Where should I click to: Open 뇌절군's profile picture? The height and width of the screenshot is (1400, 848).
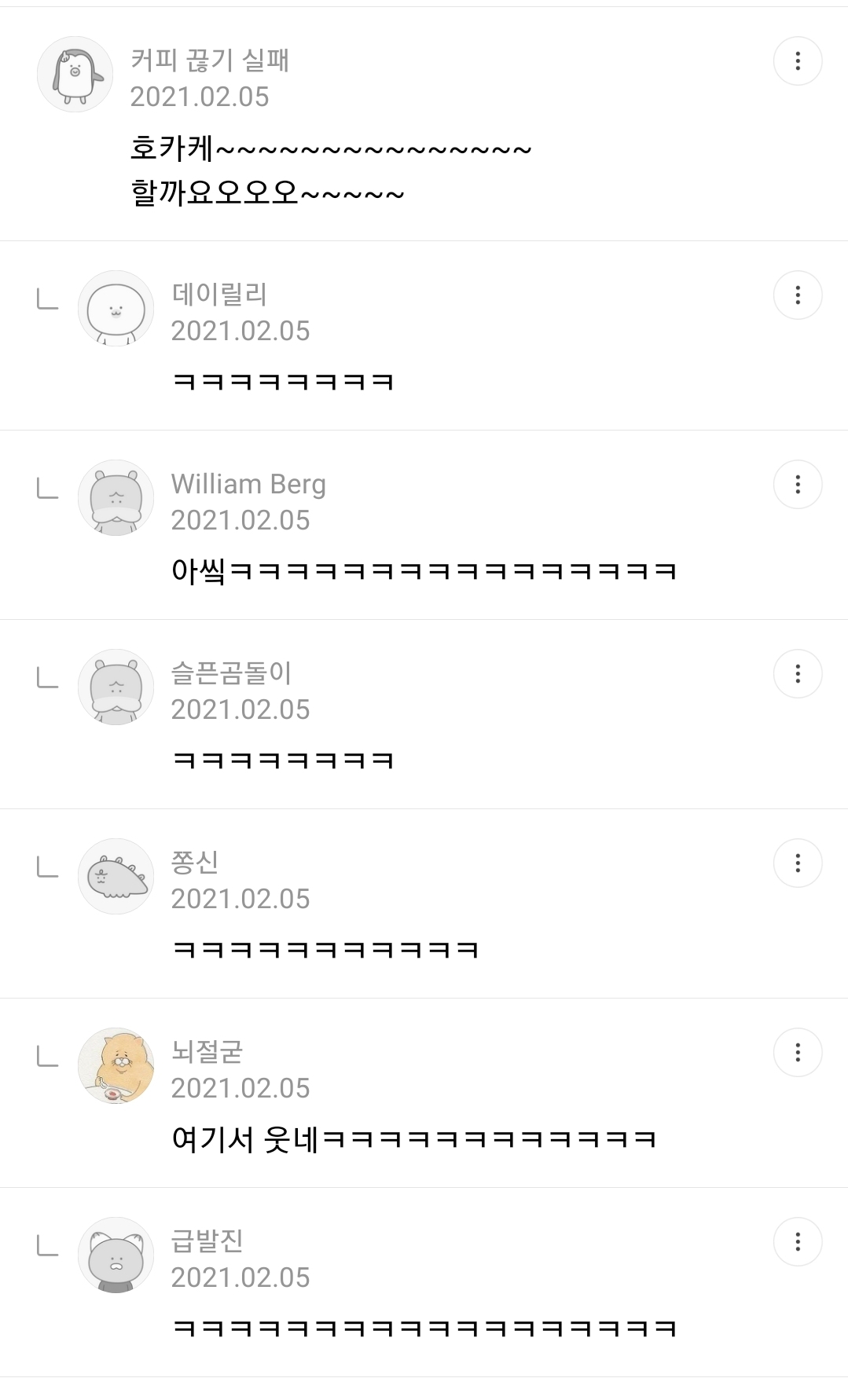point(116,1066)
